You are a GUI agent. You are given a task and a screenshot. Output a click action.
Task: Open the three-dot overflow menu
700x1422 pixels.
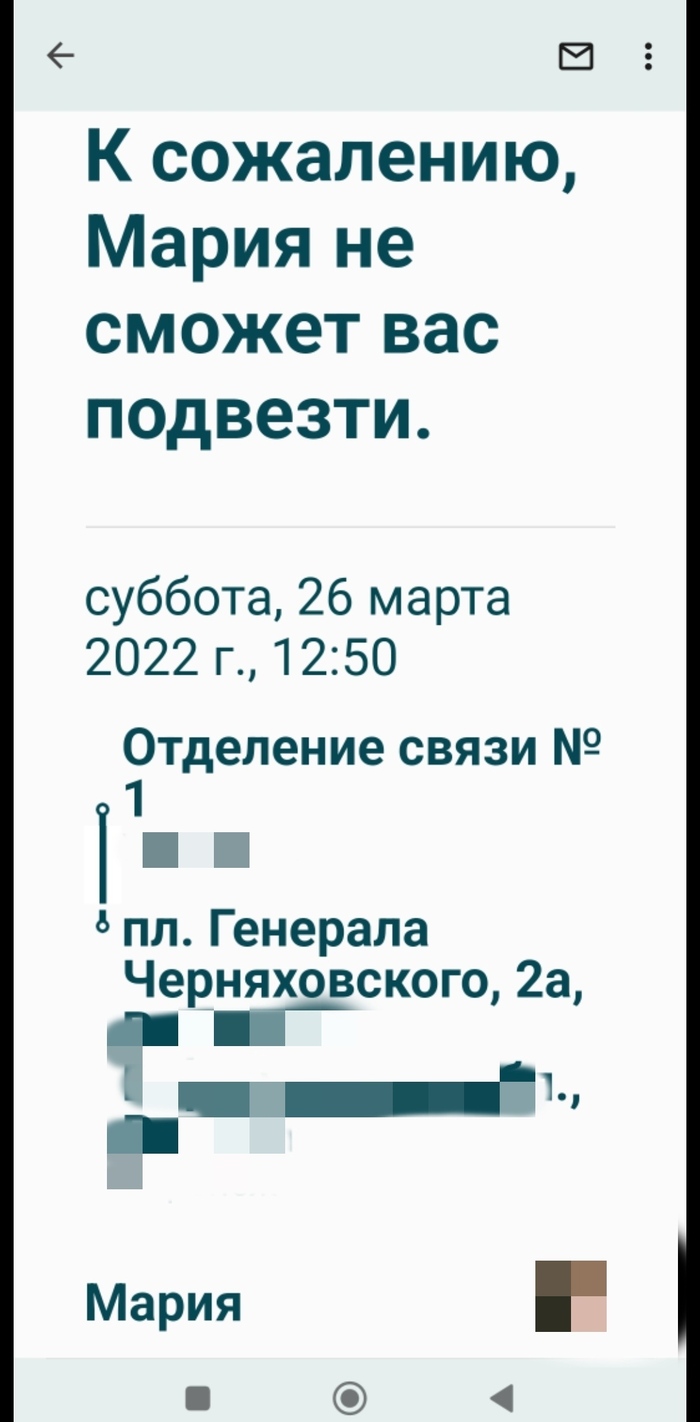click(648, 58)
